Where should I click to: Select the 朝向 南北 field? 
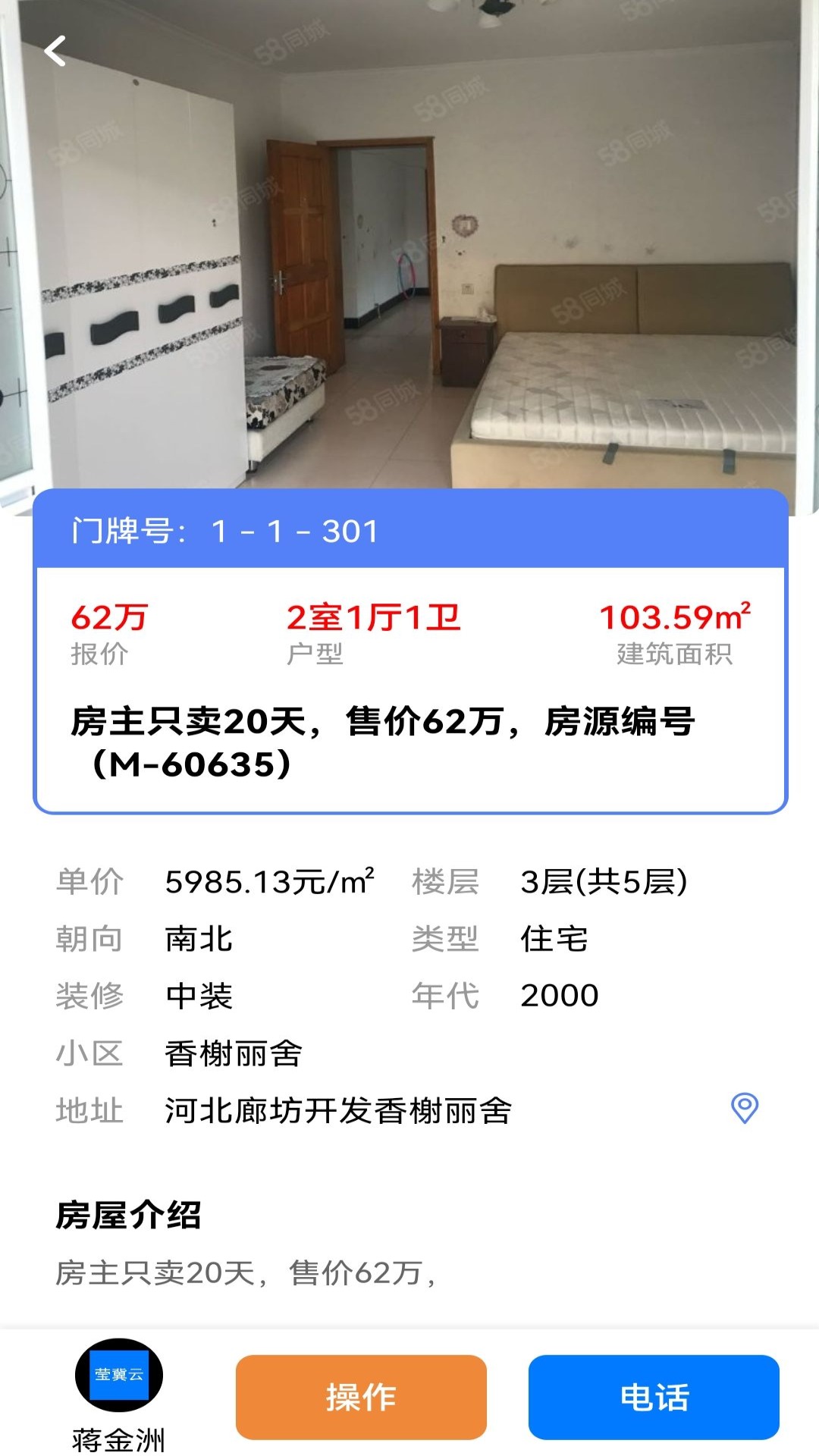coord(199,940)
